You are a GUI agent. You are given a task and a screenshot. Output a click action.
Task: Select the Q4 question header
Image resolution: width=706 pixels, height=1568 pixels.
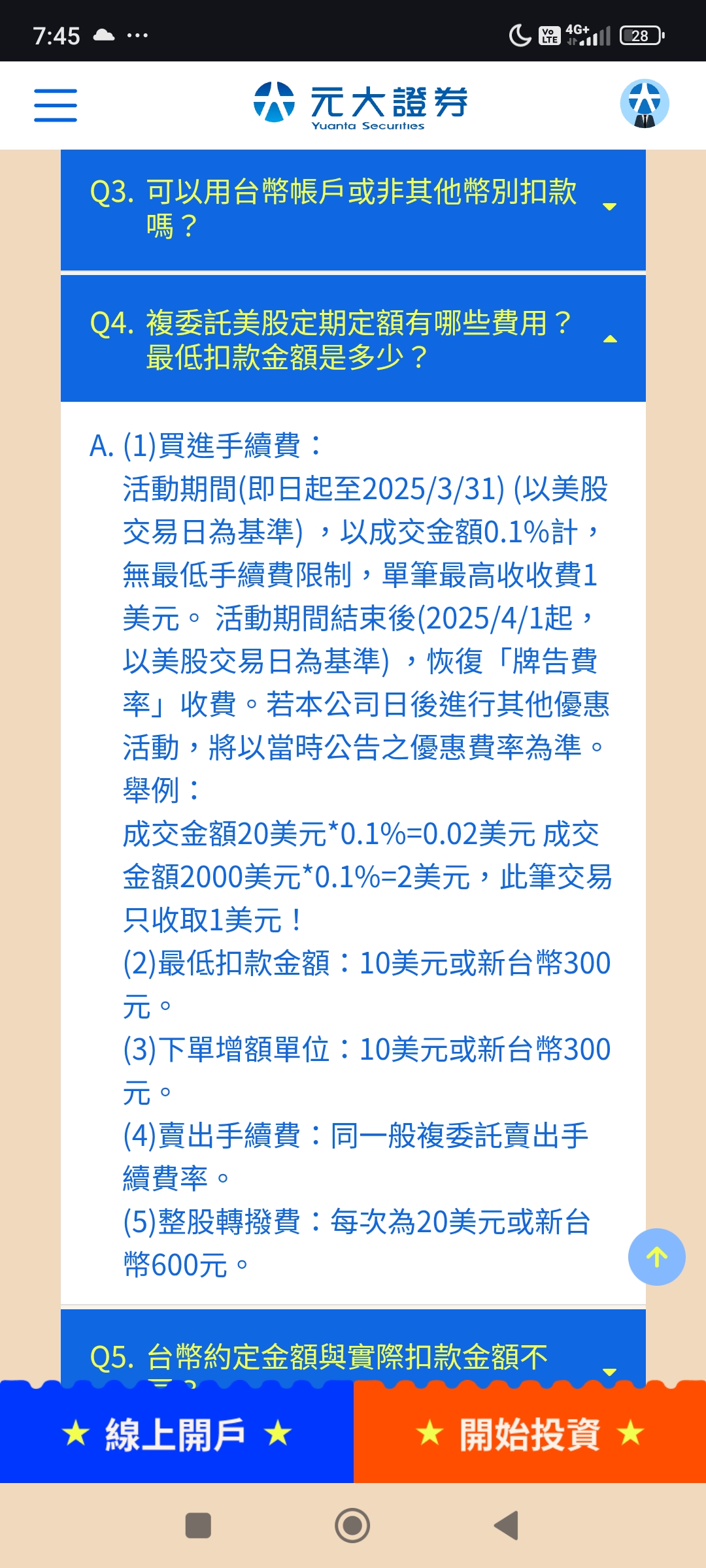[353, 338]
